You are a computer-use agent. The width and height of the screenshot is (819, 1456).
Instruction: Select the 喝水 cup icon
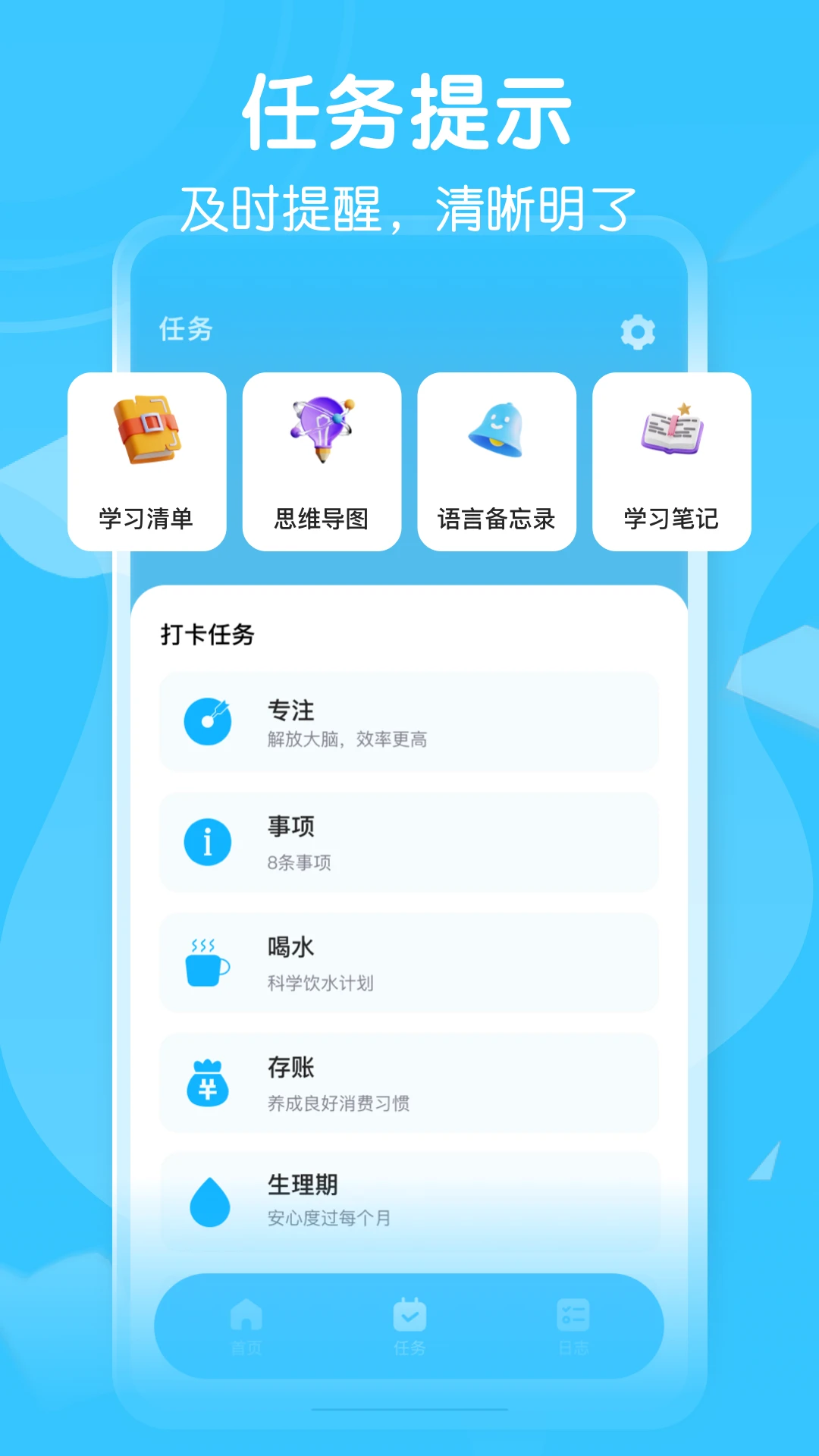point(206,963)
